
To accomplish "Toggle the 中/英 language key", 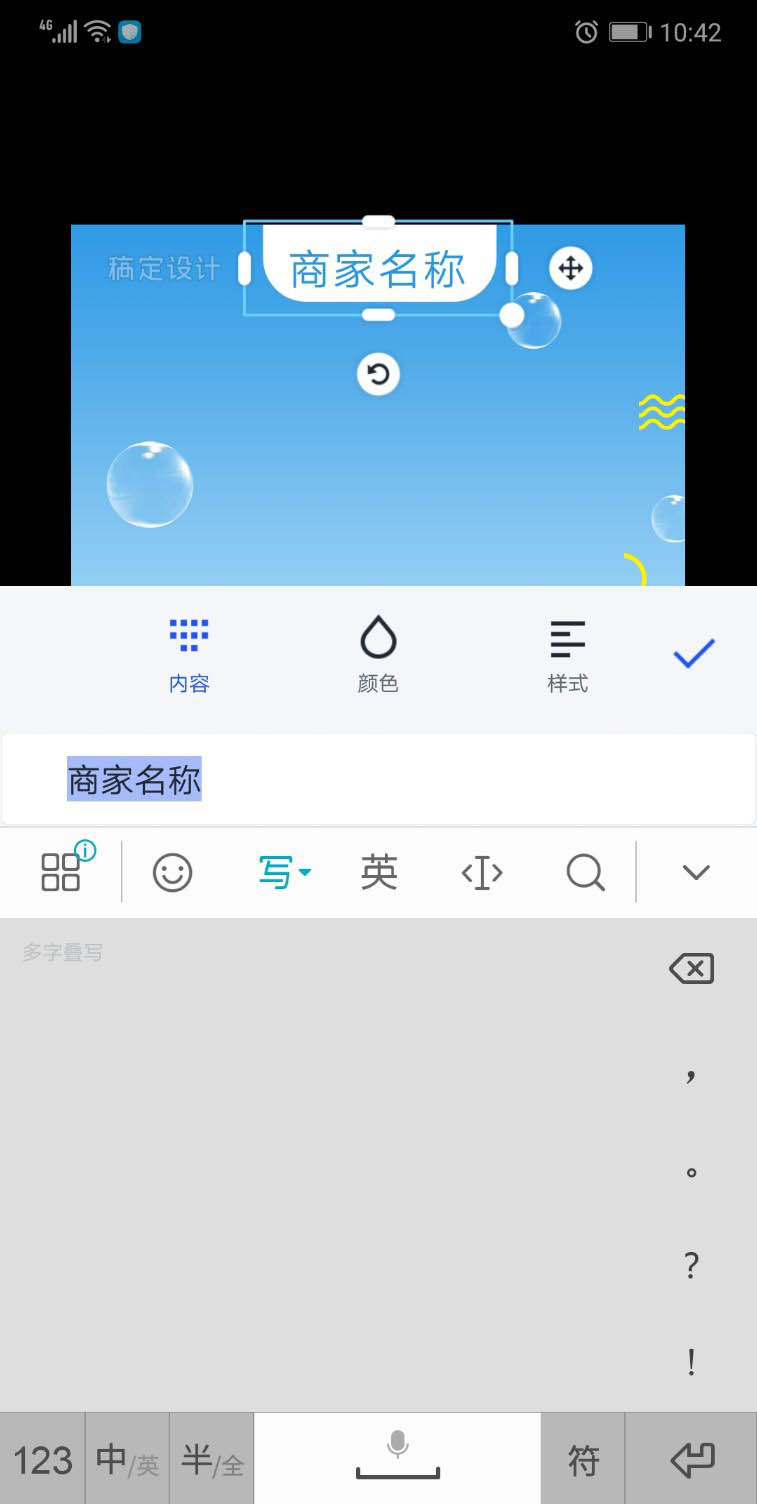I will [127, 1460].
